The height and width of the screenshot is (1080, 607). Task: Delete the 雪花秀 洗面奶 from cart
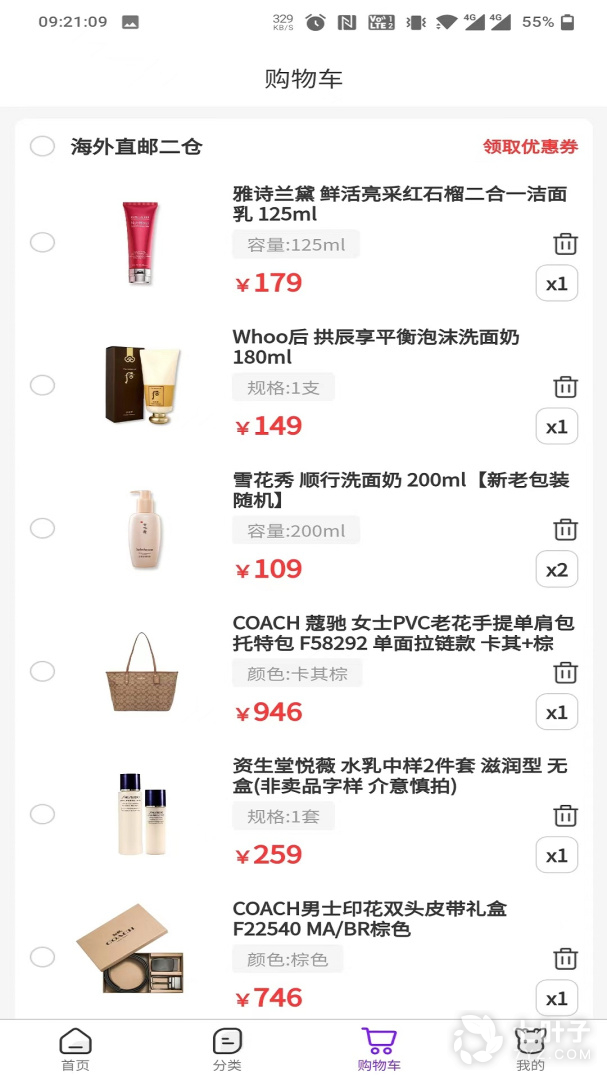click(566, 530)
